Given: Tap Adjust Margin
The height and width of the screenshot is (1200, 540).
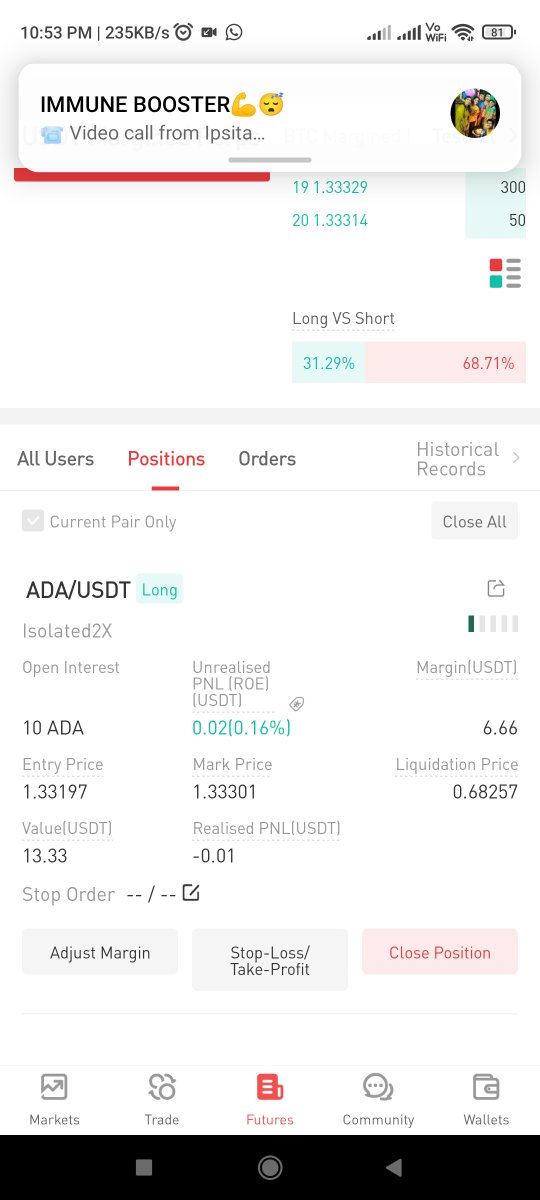Looking at the screenshot, I should [x=100, y=952].
